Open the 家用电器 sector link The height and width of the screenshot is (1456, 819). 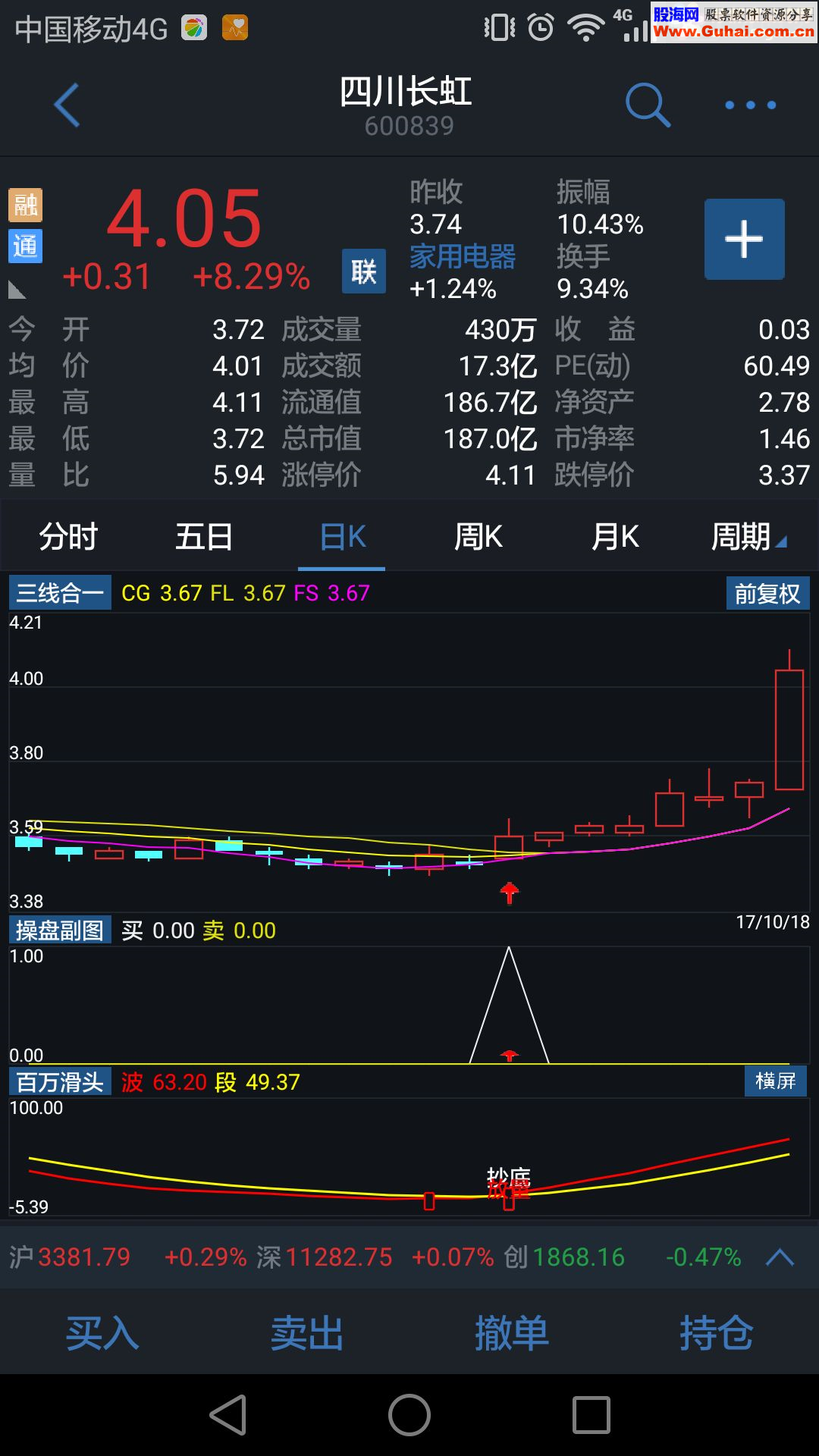463,256
